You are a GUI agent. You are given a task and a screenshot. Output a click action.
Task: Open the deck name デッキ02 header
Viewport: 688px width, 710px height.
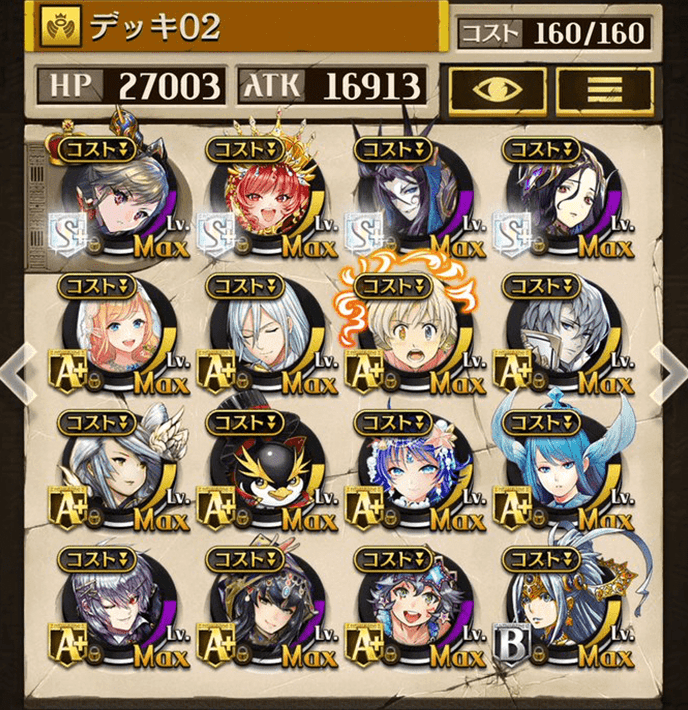pos(235,27)
